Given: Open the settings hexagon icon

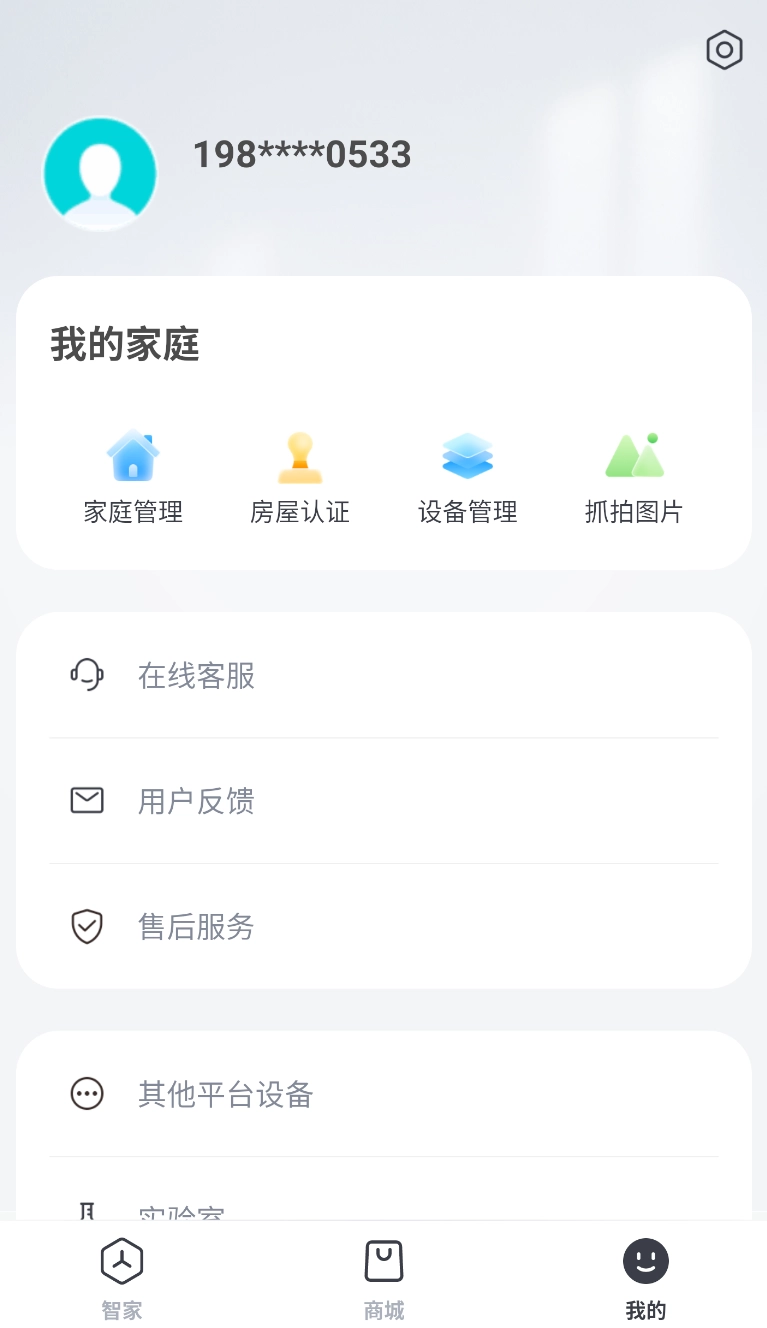Looking at the screenshot, I should point(724,50).
